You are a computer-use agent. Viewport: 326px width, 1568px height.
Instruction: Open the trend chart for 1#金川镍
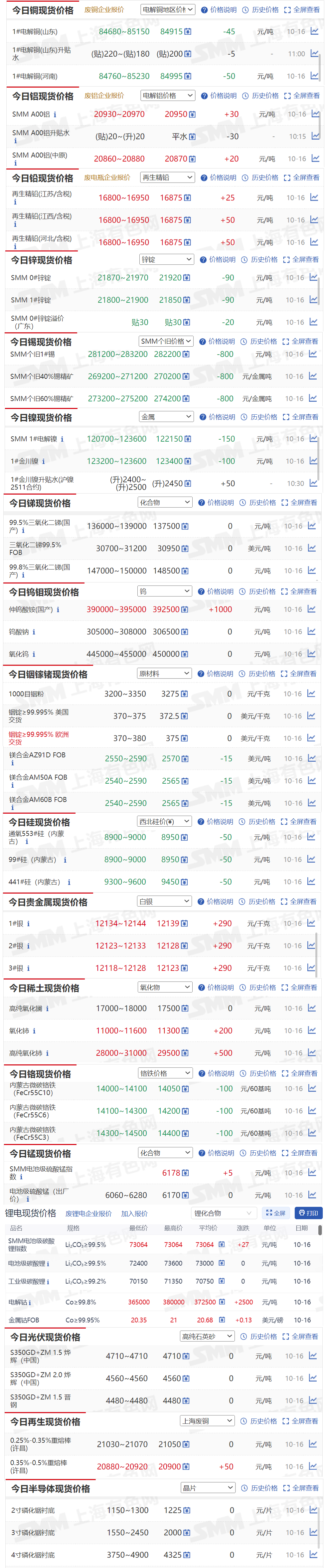(x=313, y=461)
